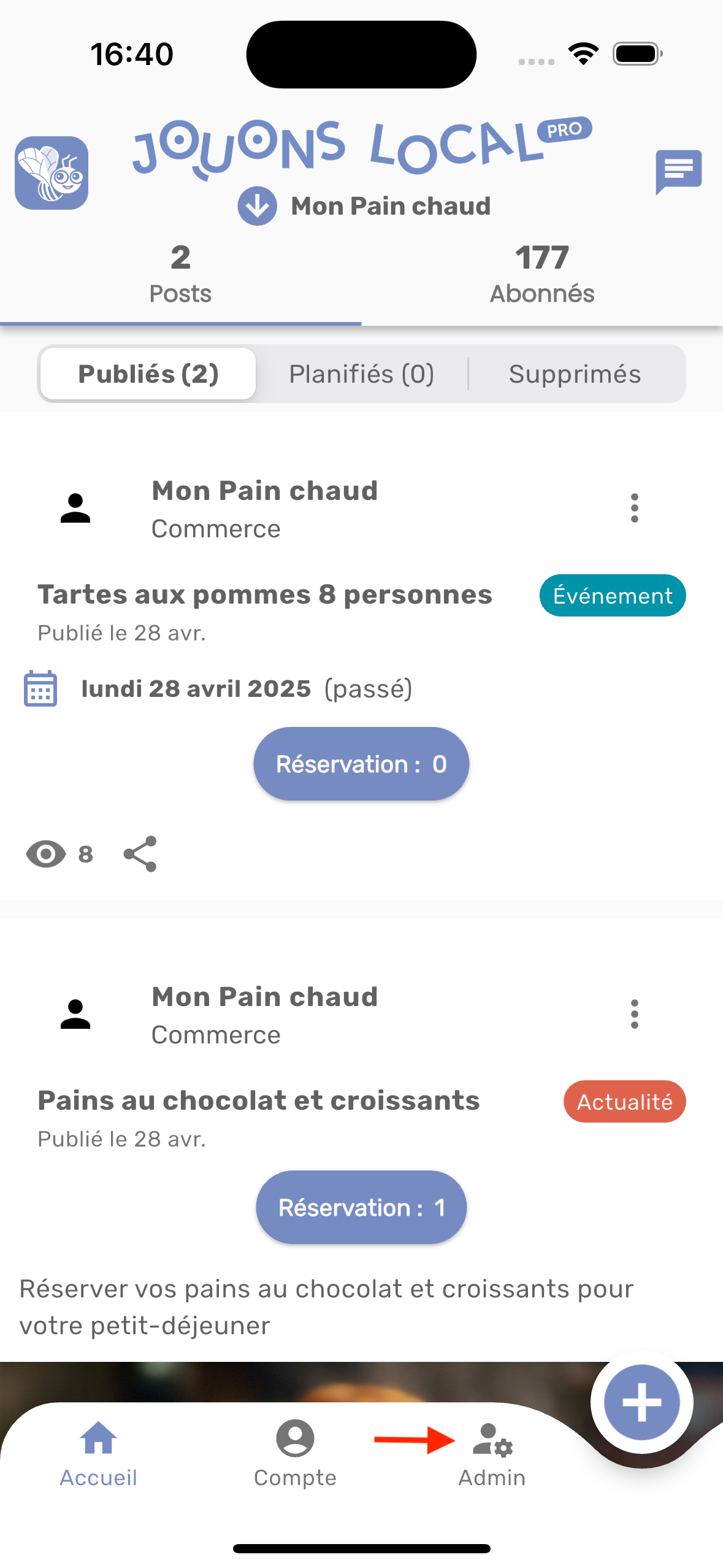Viewport: 723px width, 1568px height.
Task: Go to the Accueil tab
Action: pyautogui.click(x=98, y=1453)
